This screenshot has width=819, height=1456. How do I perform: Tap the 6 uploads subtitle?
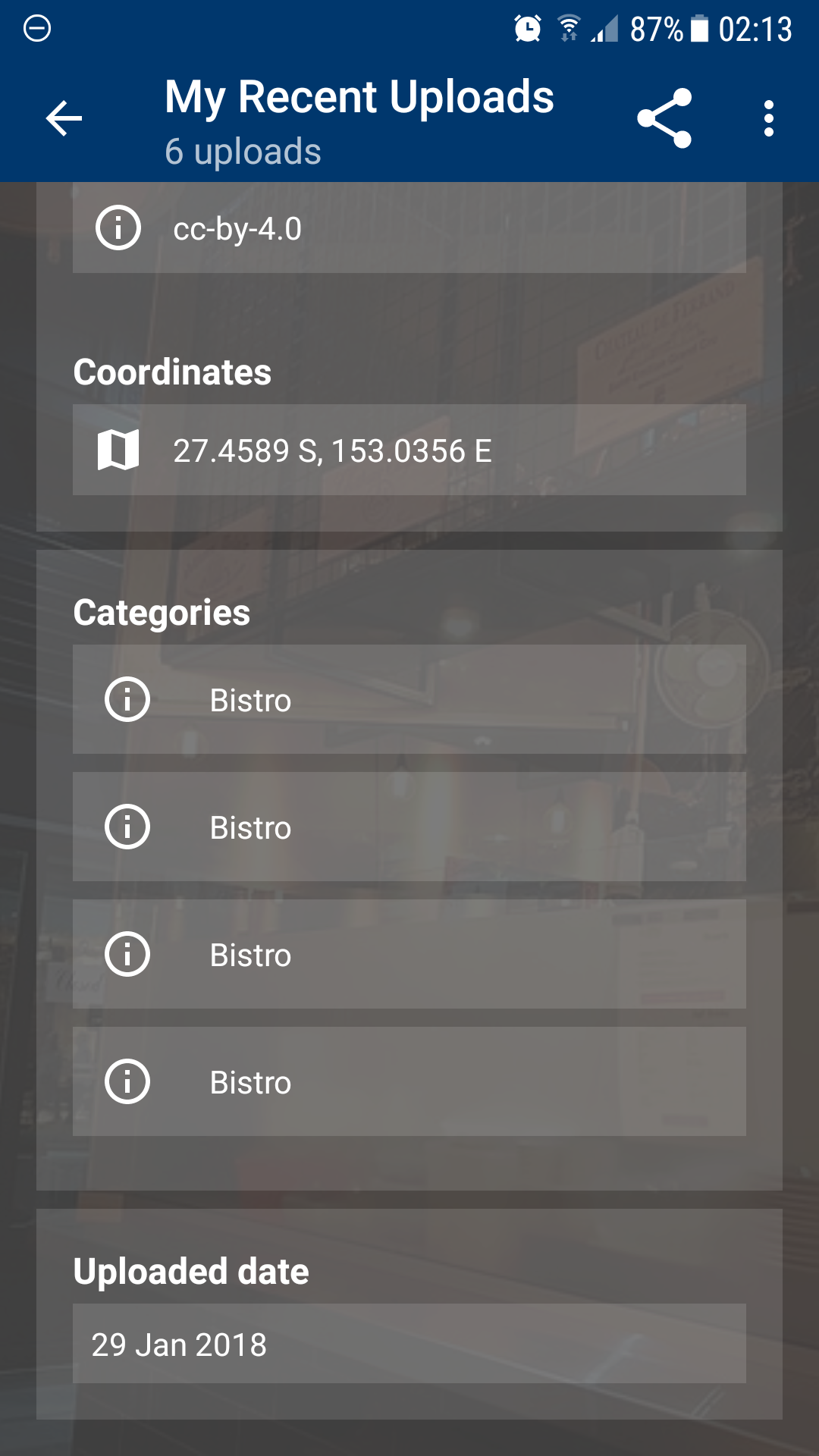click(x=242, y=152)
